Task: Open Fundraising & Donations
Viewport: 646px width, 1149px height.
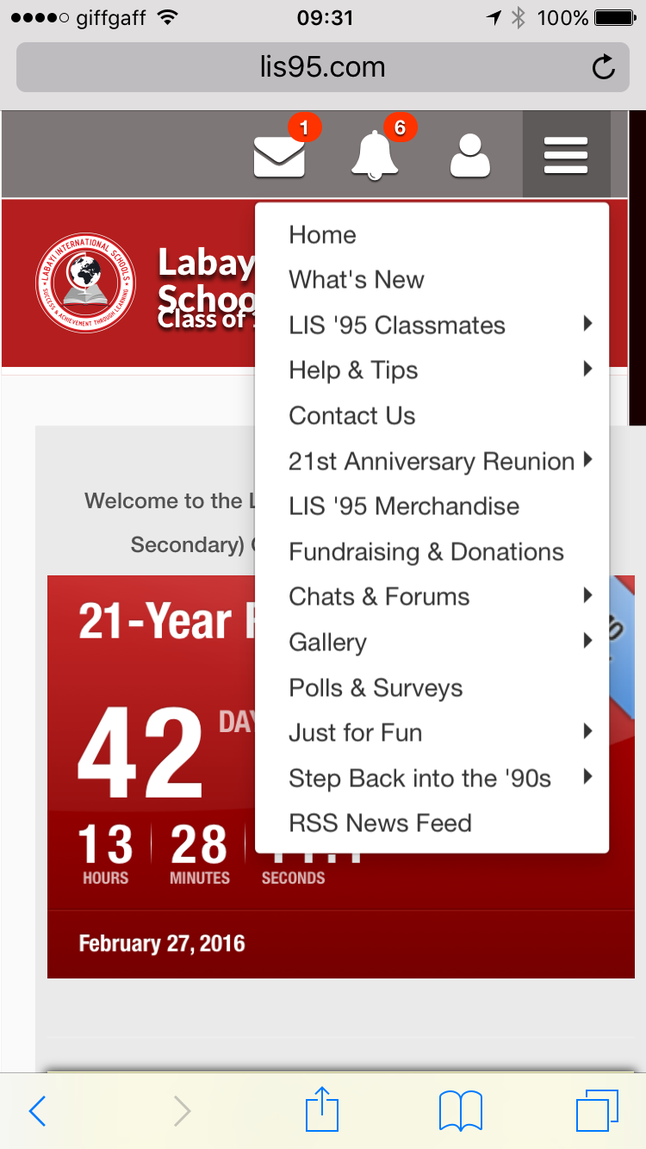Action: (426, 552)
